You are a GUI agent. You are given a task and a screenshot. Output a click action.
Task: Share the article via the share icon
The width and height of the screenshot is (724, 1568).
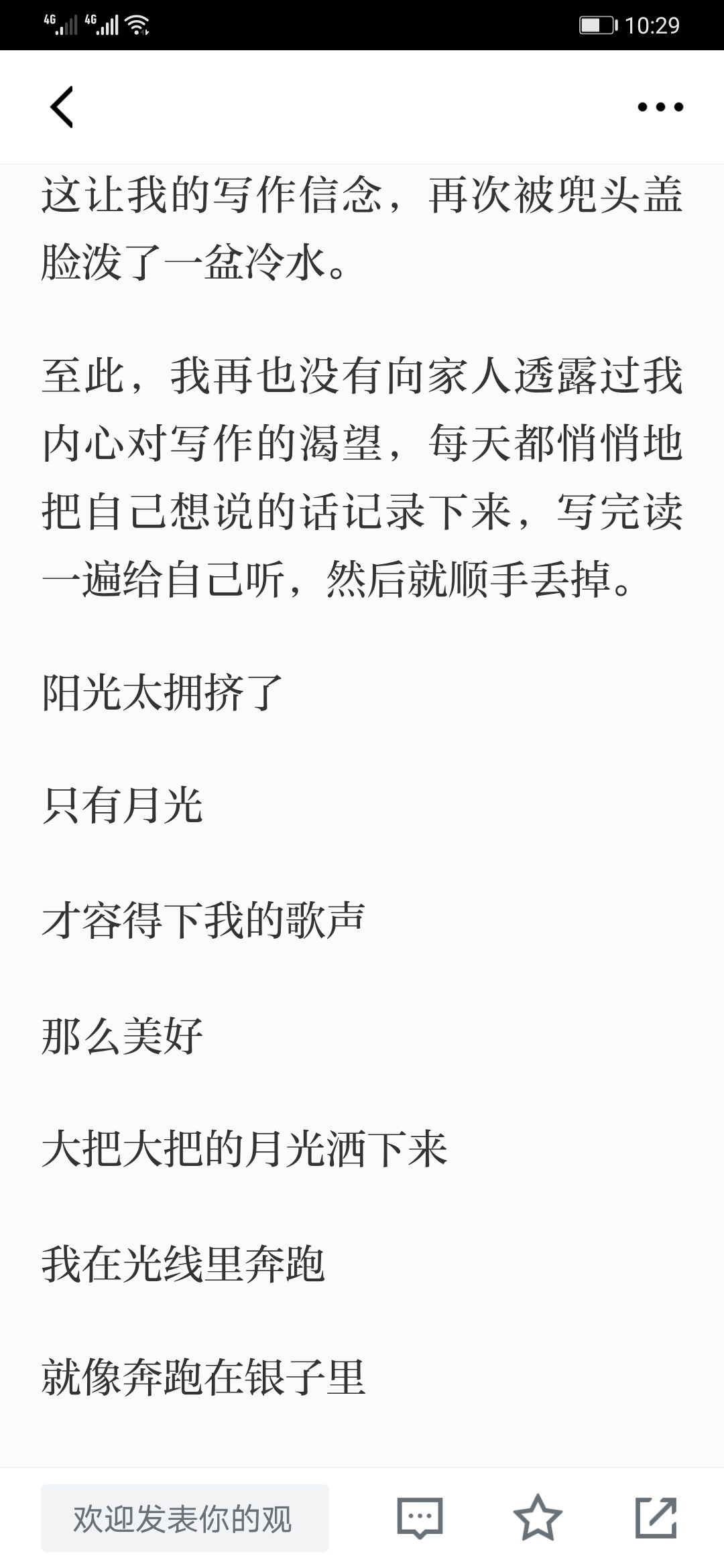(656, 1517)
